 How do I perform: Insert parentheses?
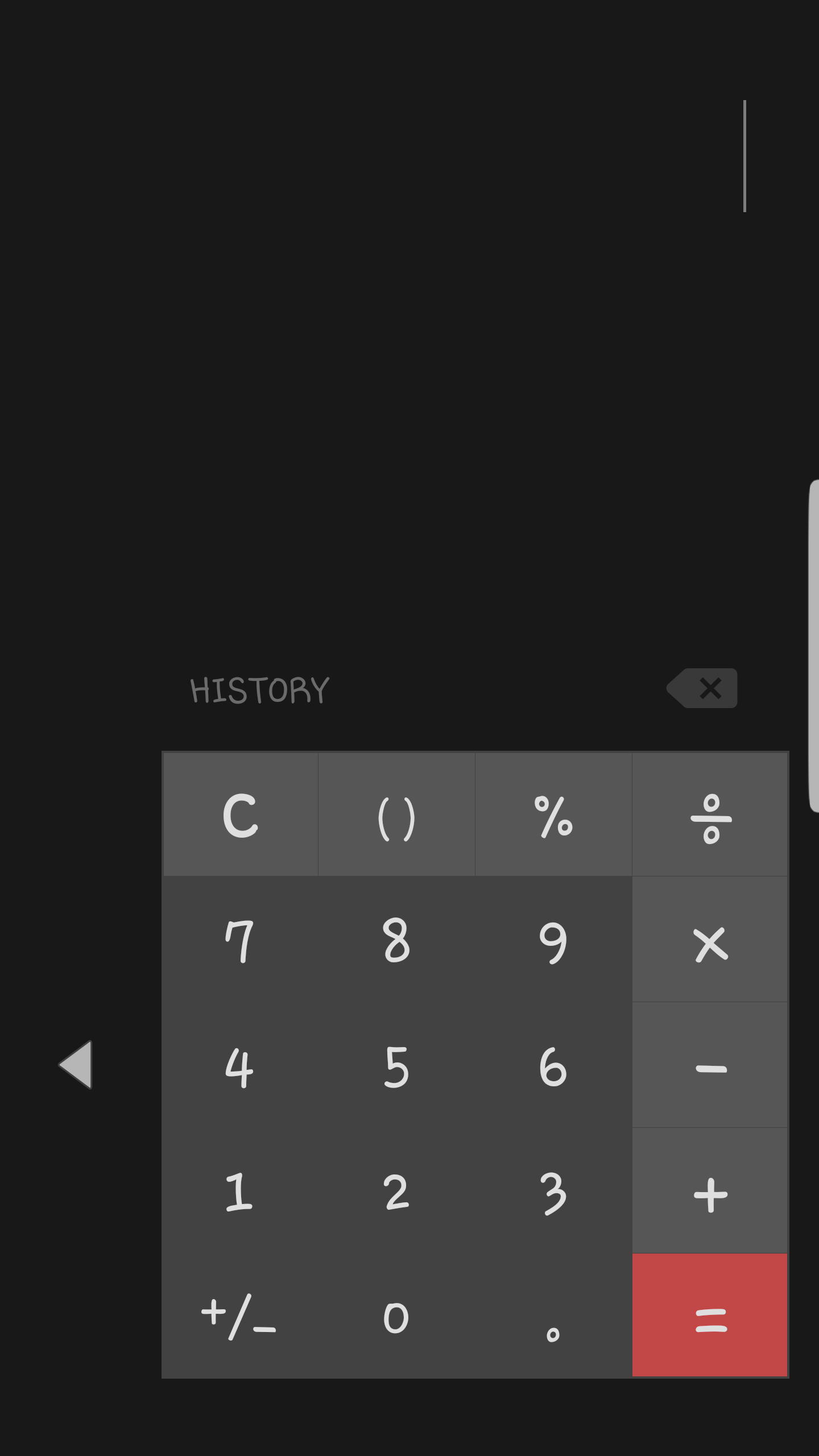[x=396, y=814]
